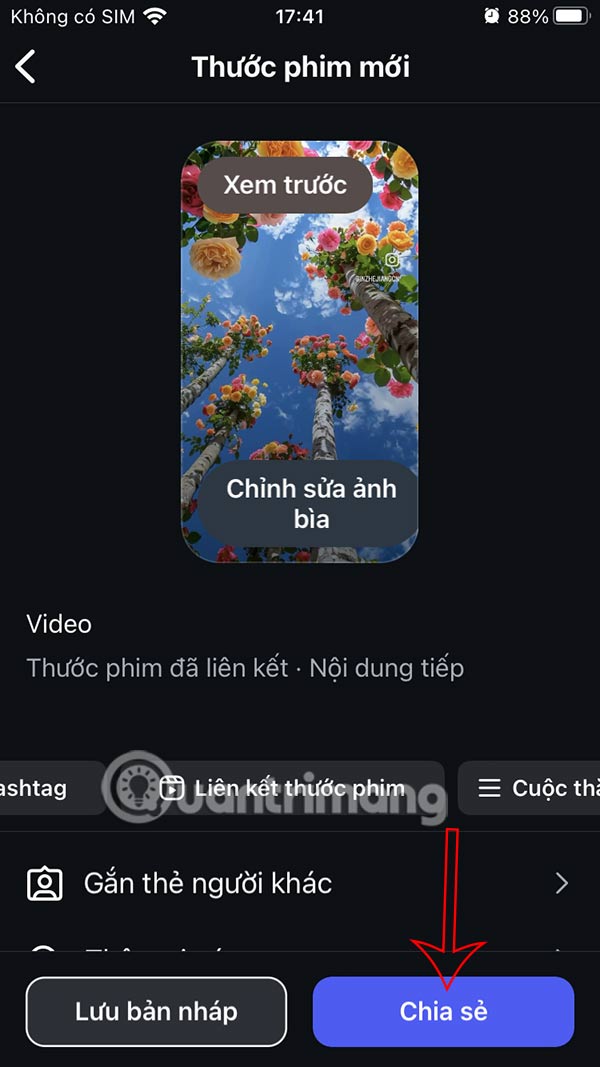The height and width of the screenshot is (1067, 600).
Task: Tap the hashtag chip
Action: coord(45,788)
